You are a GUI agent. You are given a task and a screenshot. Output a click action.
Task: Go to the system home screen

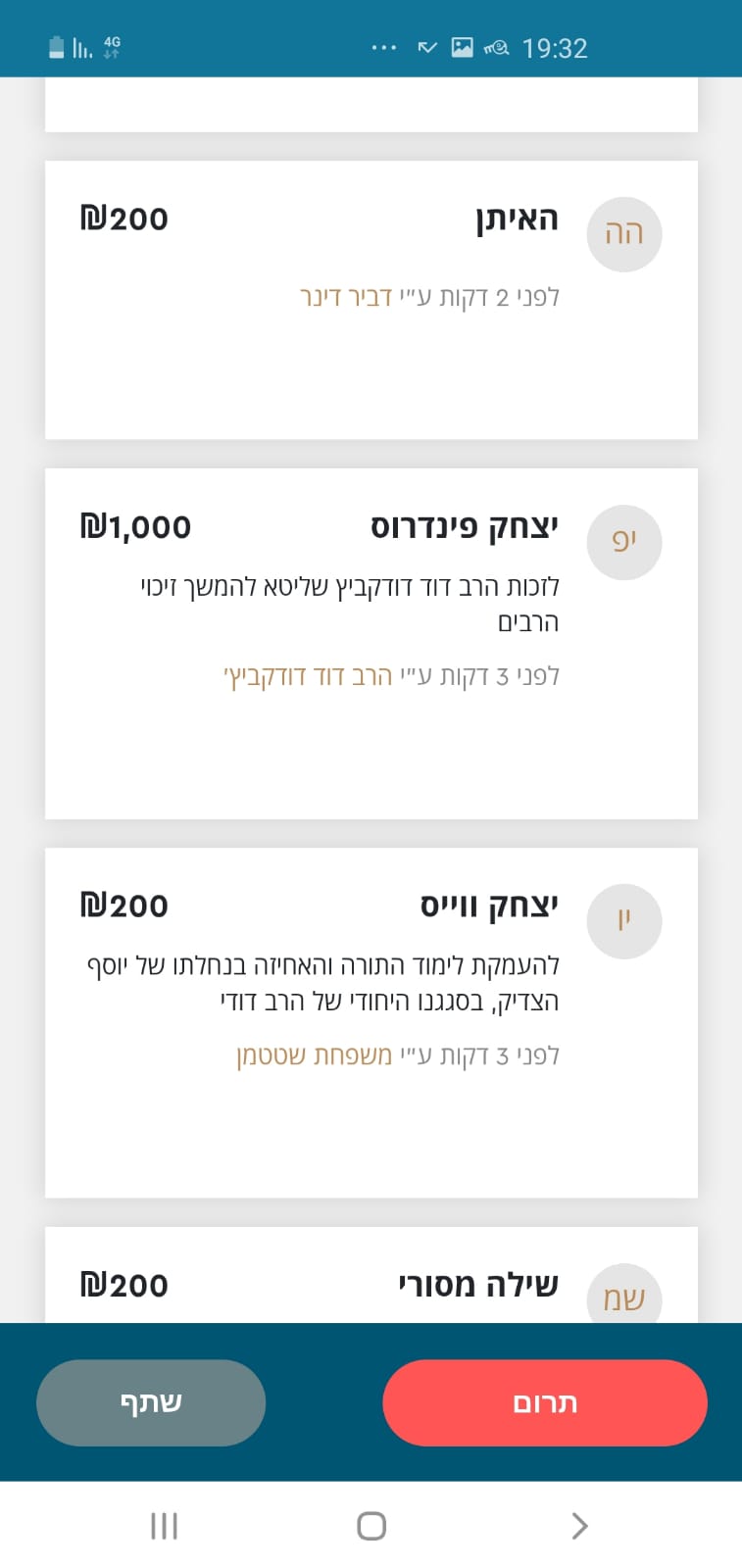371,1526
